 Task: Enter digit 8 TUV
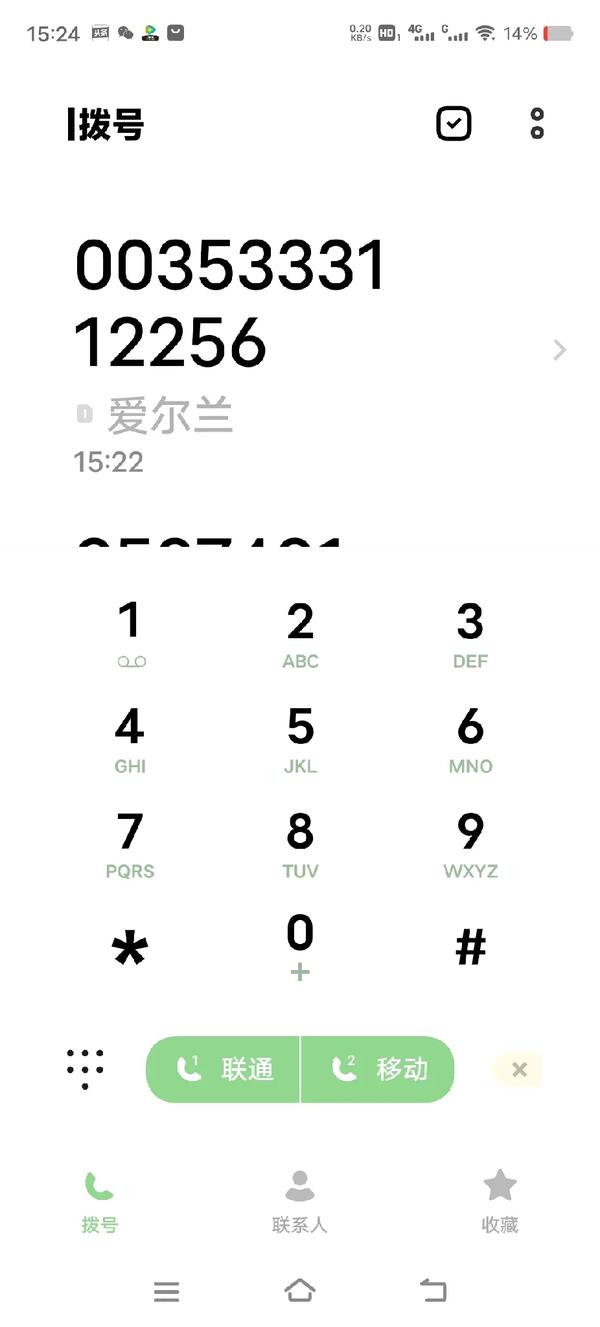tap(300, 844)
